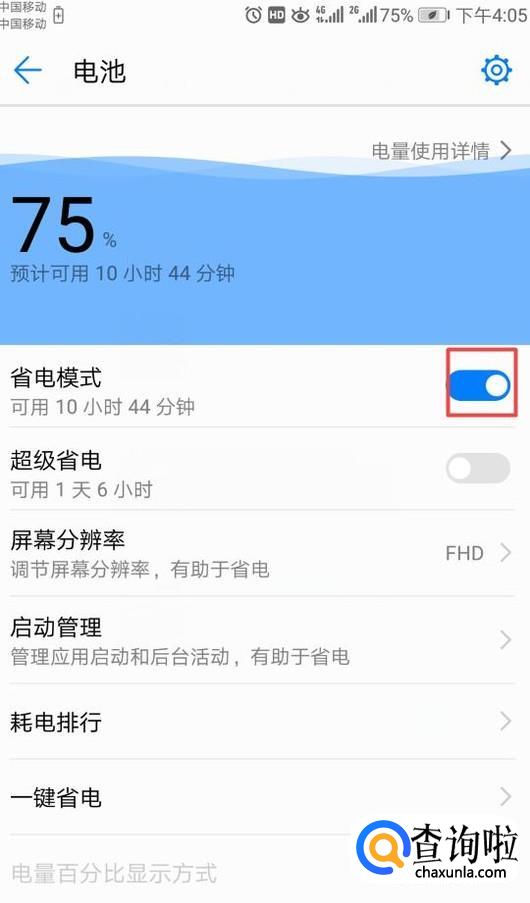Enable 超级省电 switch
The image size is (530, 903).
click(478, 468)
